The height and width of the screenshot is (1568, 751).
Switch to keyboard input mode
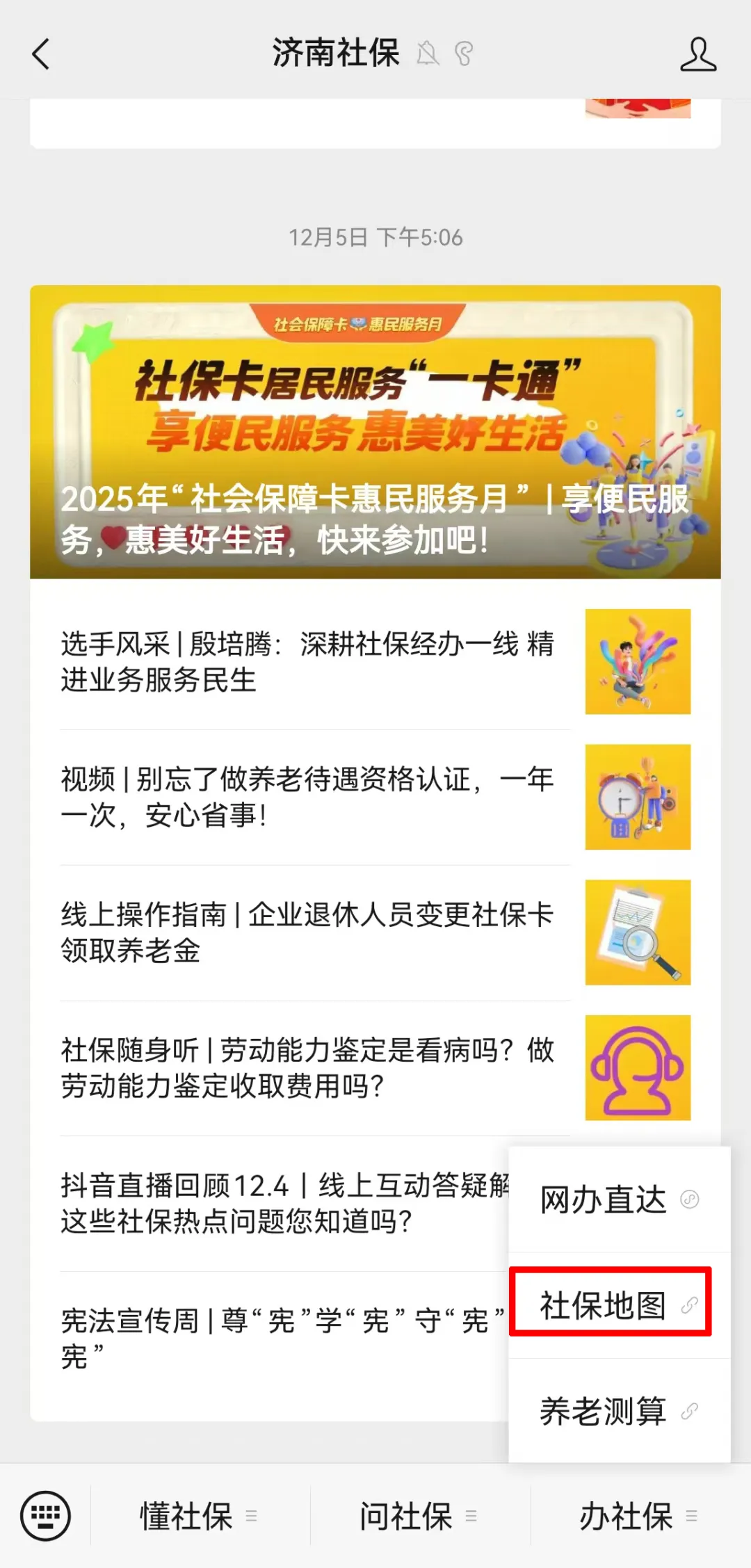click(x=45, y=1516)
